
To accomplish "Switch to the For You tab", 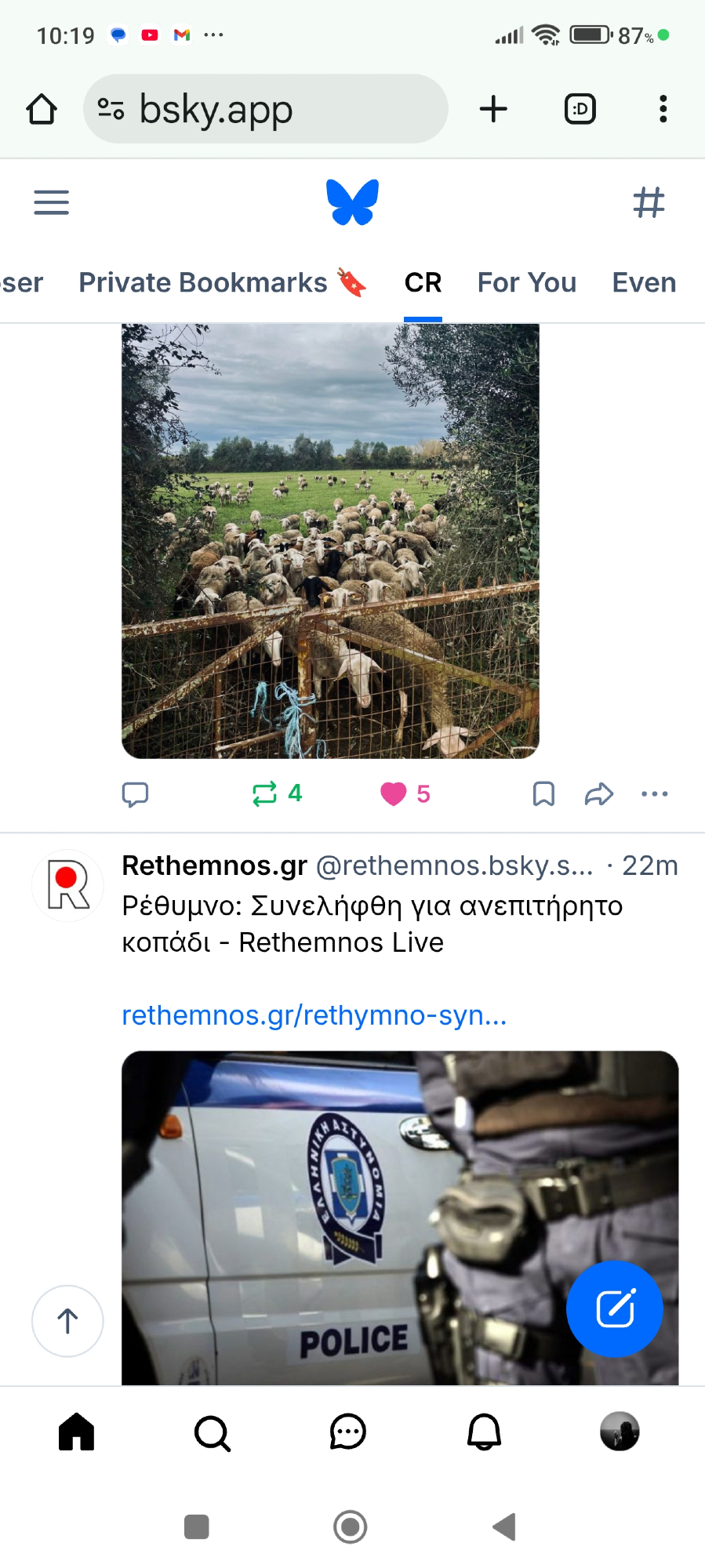I will tap(526, 282).
